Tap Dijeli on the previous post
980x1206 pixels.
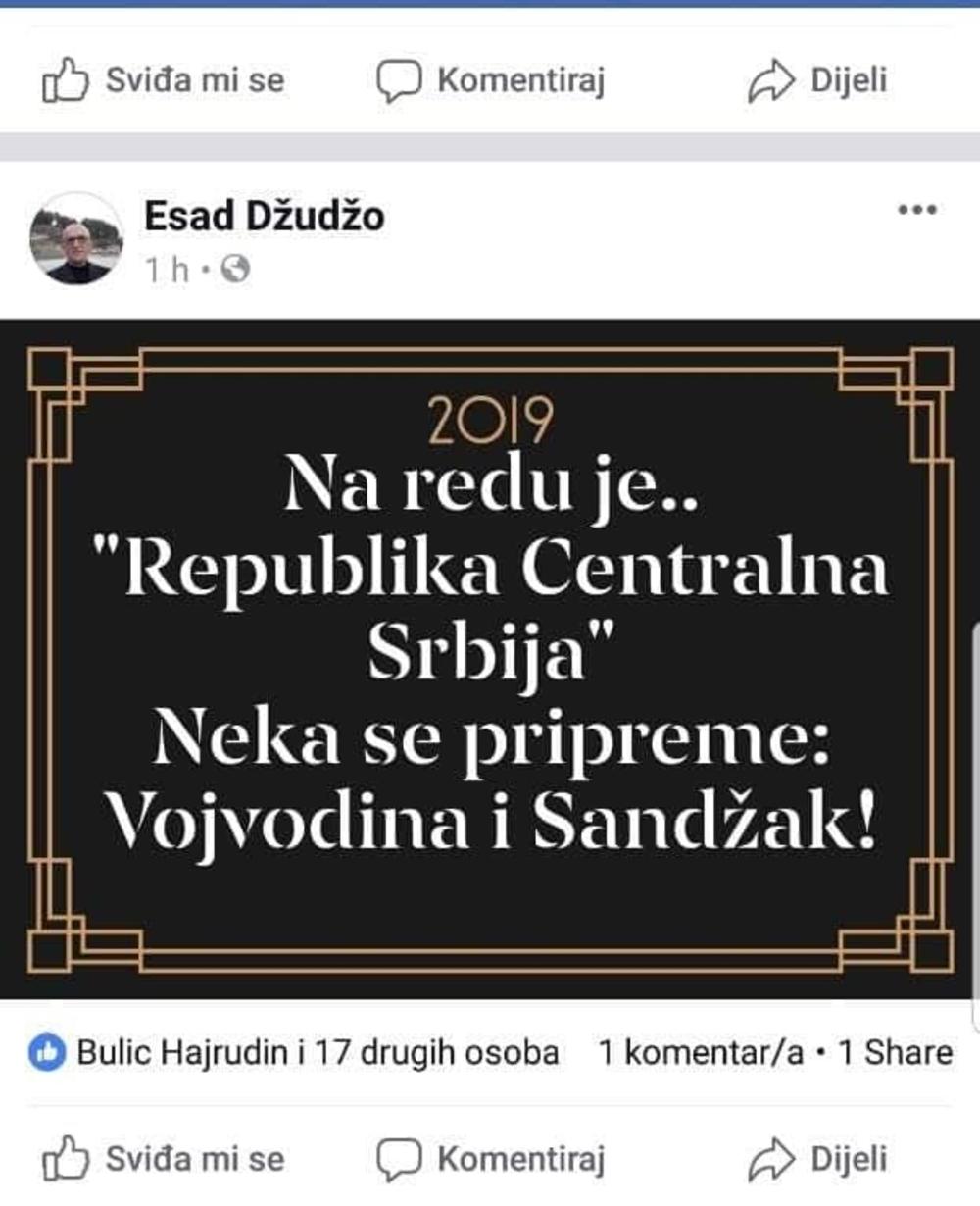click(x=818, y=80)
